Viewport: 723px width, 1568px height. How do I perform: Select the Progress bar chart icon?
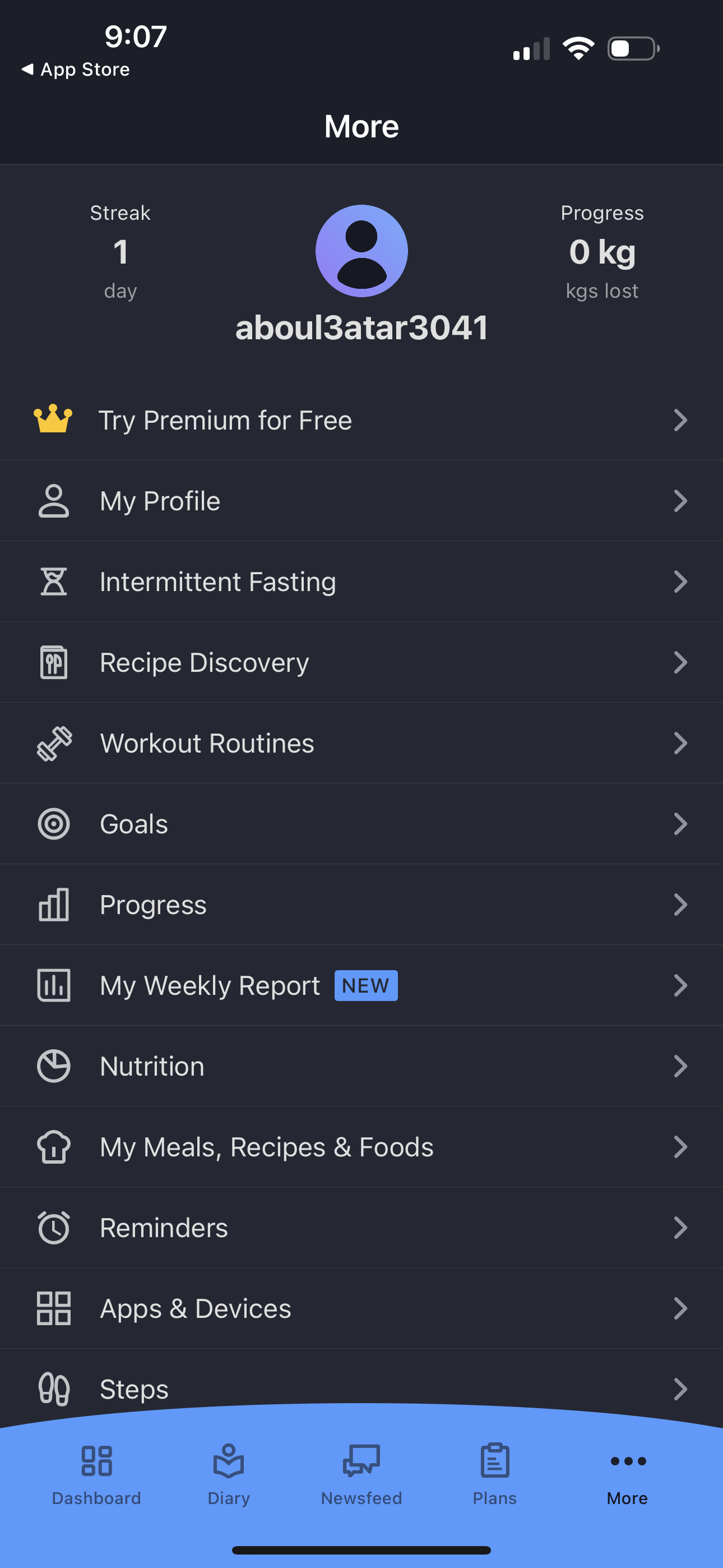point(54,905)
